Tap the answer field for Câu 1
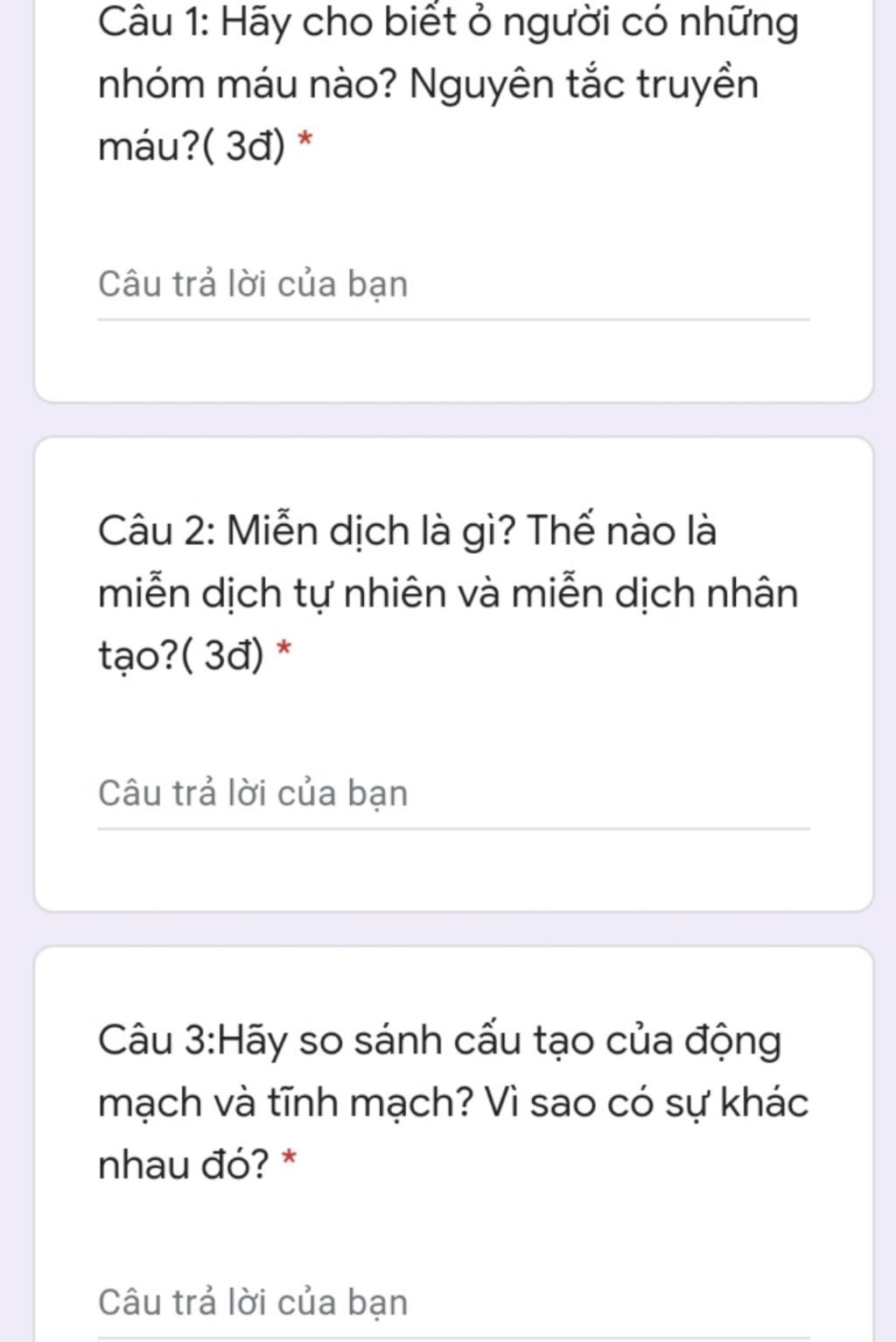896x1342 pixels. click(x=452, y=285)
